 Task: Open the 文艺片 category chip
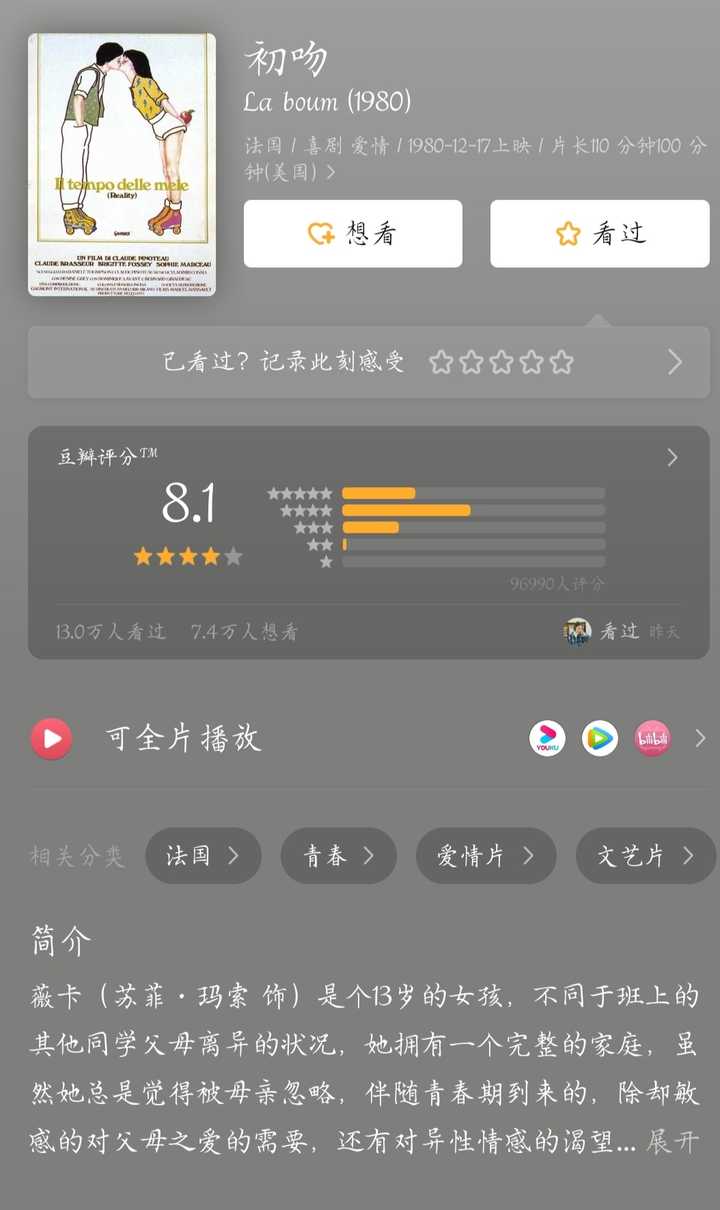[x=645, y=856]
